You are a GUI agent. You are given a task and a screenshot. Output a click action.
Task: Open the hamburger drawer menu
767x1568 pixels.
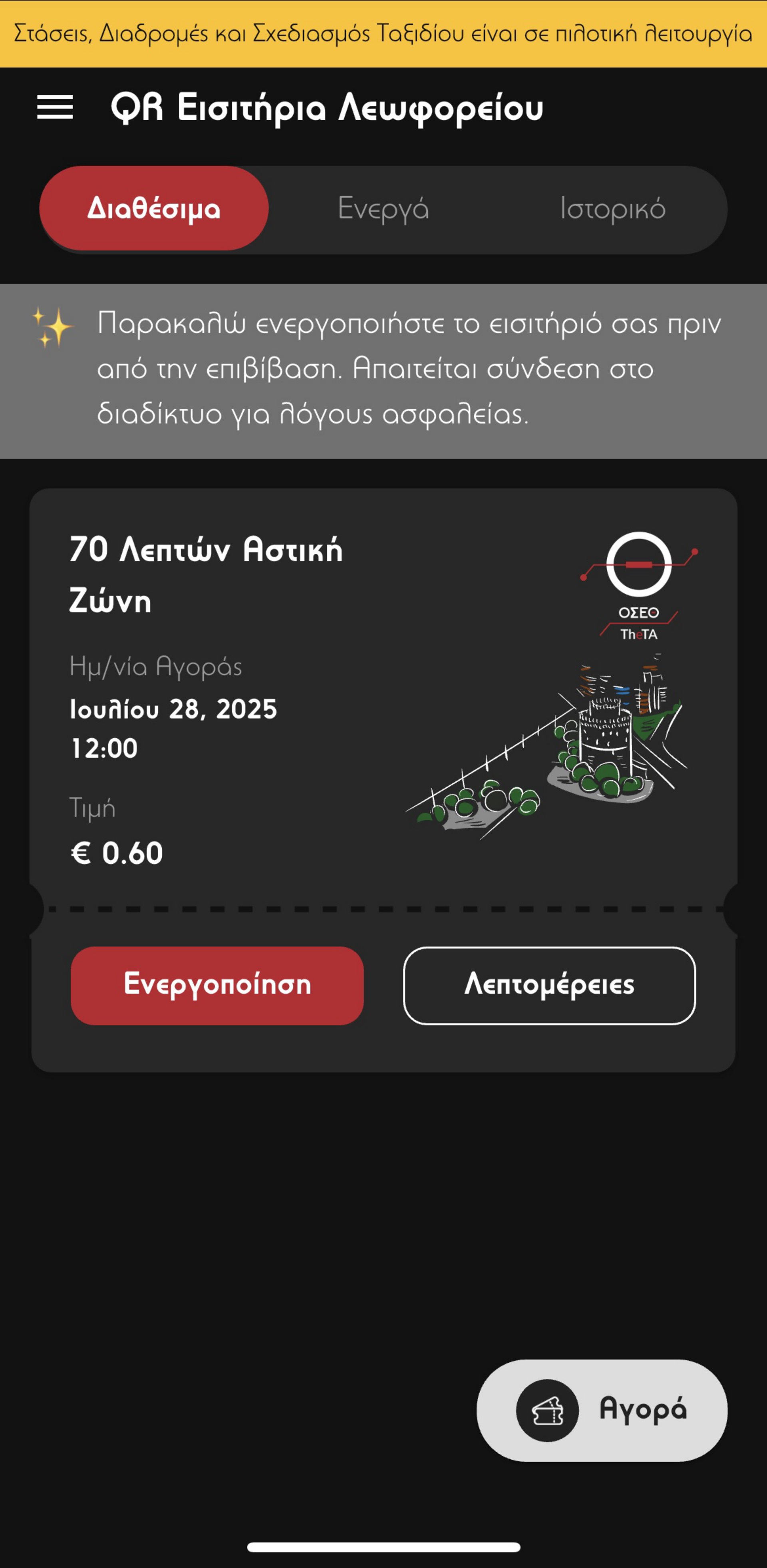pos(55,107)
